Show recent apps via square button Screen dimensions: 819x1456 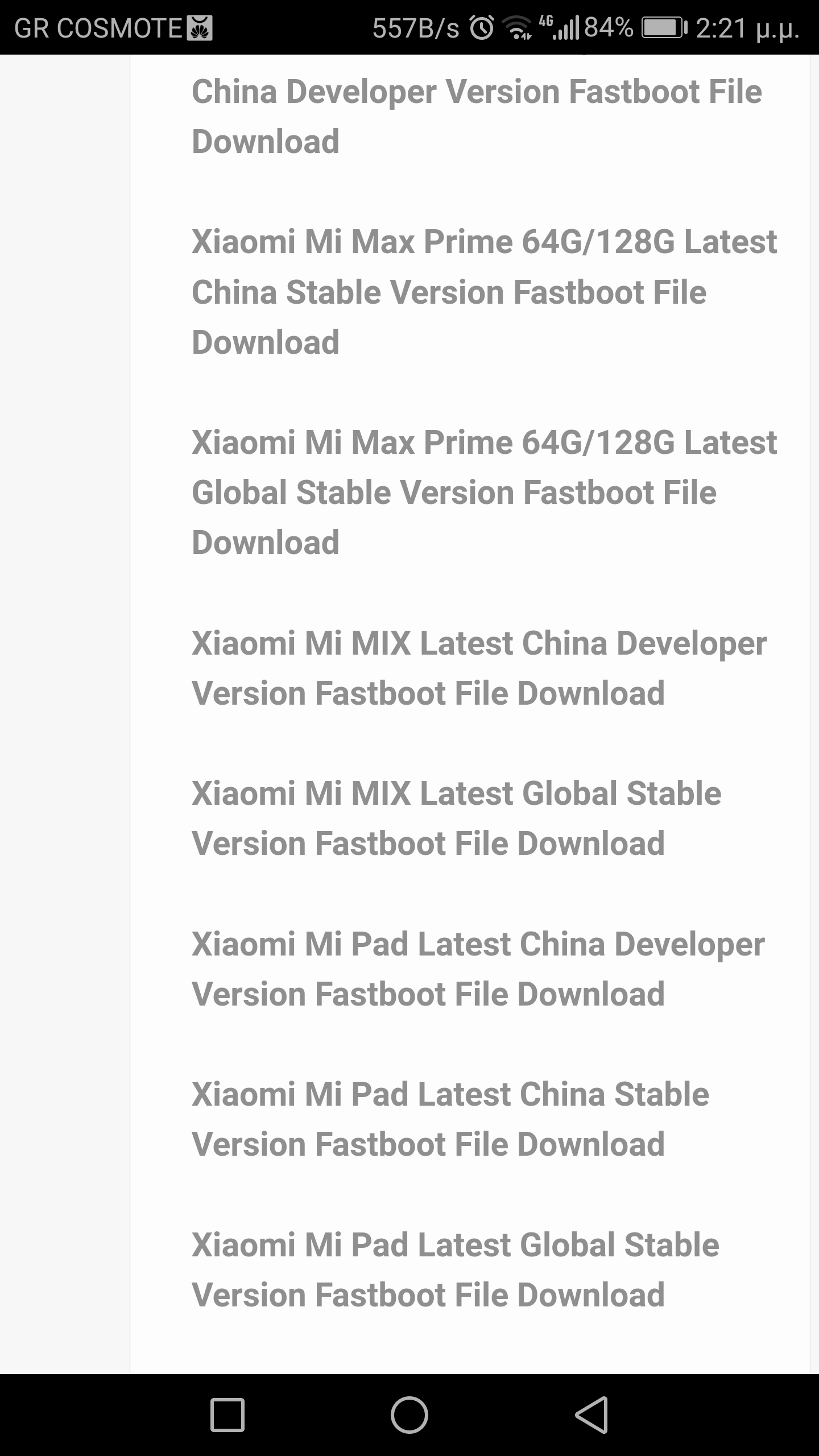pos(227,1414)
